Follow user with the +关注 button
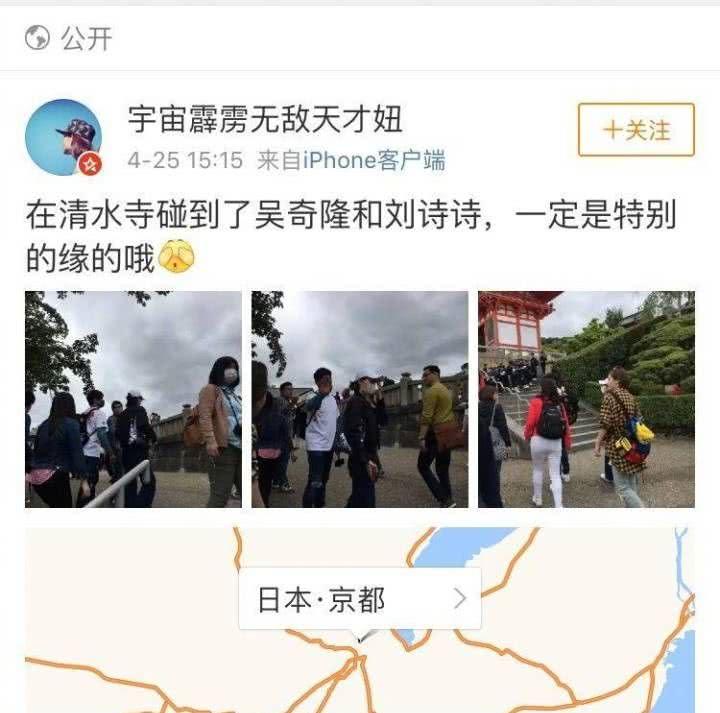The height and width of the screenshot is (713, 720). click(636, 130)
